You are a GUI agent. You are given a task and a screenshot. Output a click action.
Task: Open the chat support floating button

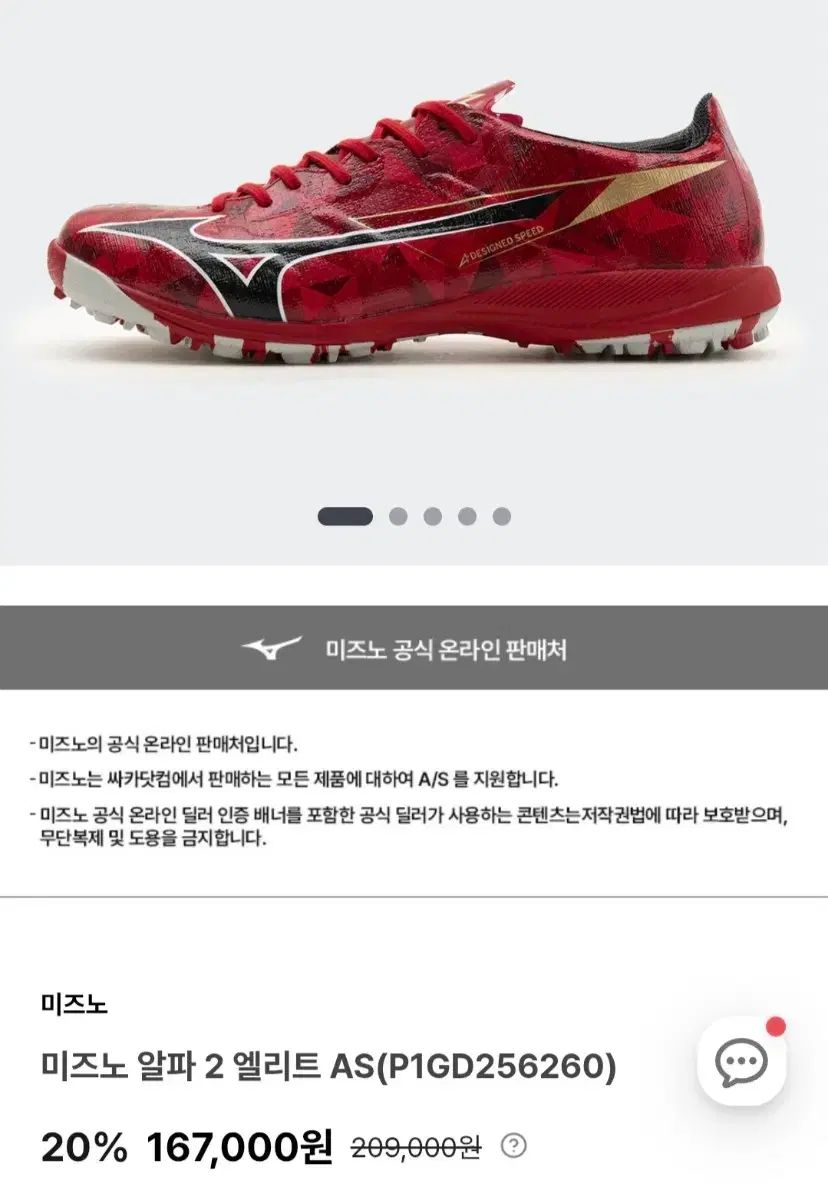point(741,1061)
